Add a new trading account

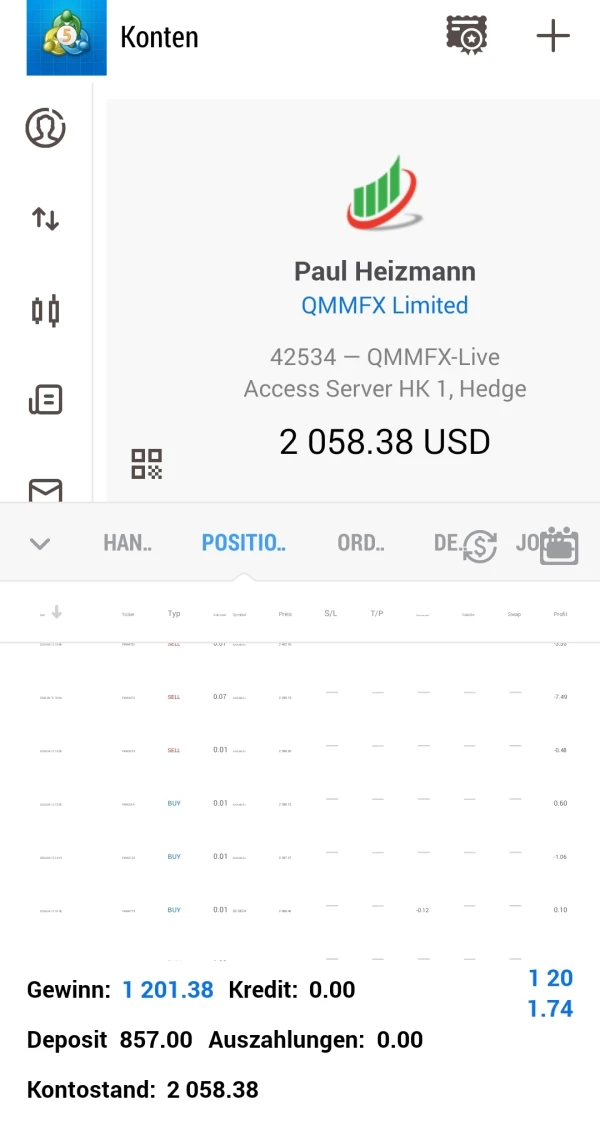552,37
